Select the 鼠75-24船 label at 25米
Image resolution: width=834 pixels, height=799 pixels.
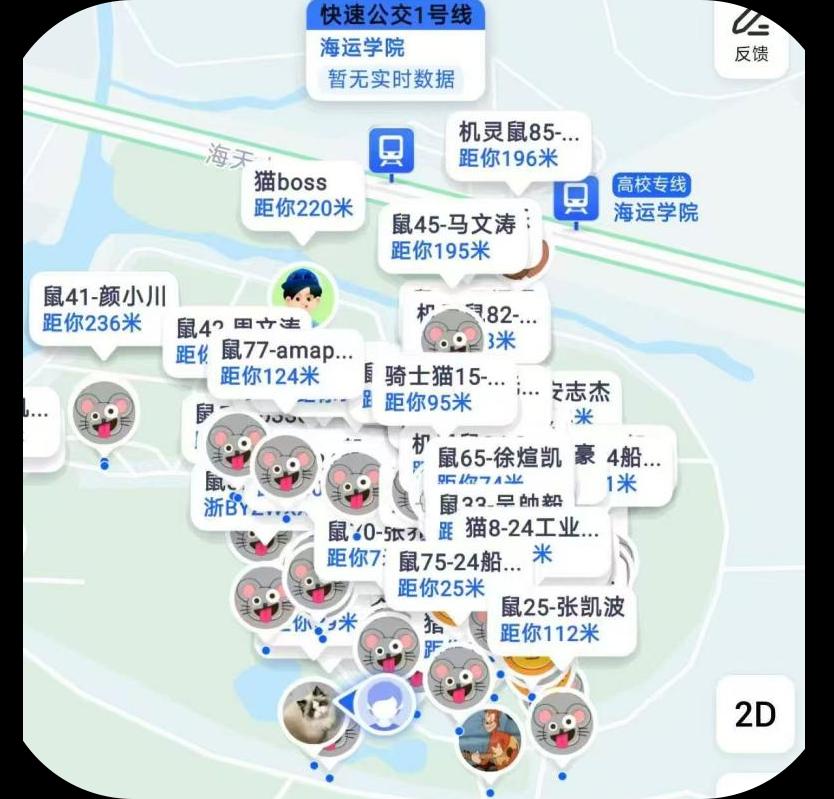pyautogui.click(x=458, y=573)
